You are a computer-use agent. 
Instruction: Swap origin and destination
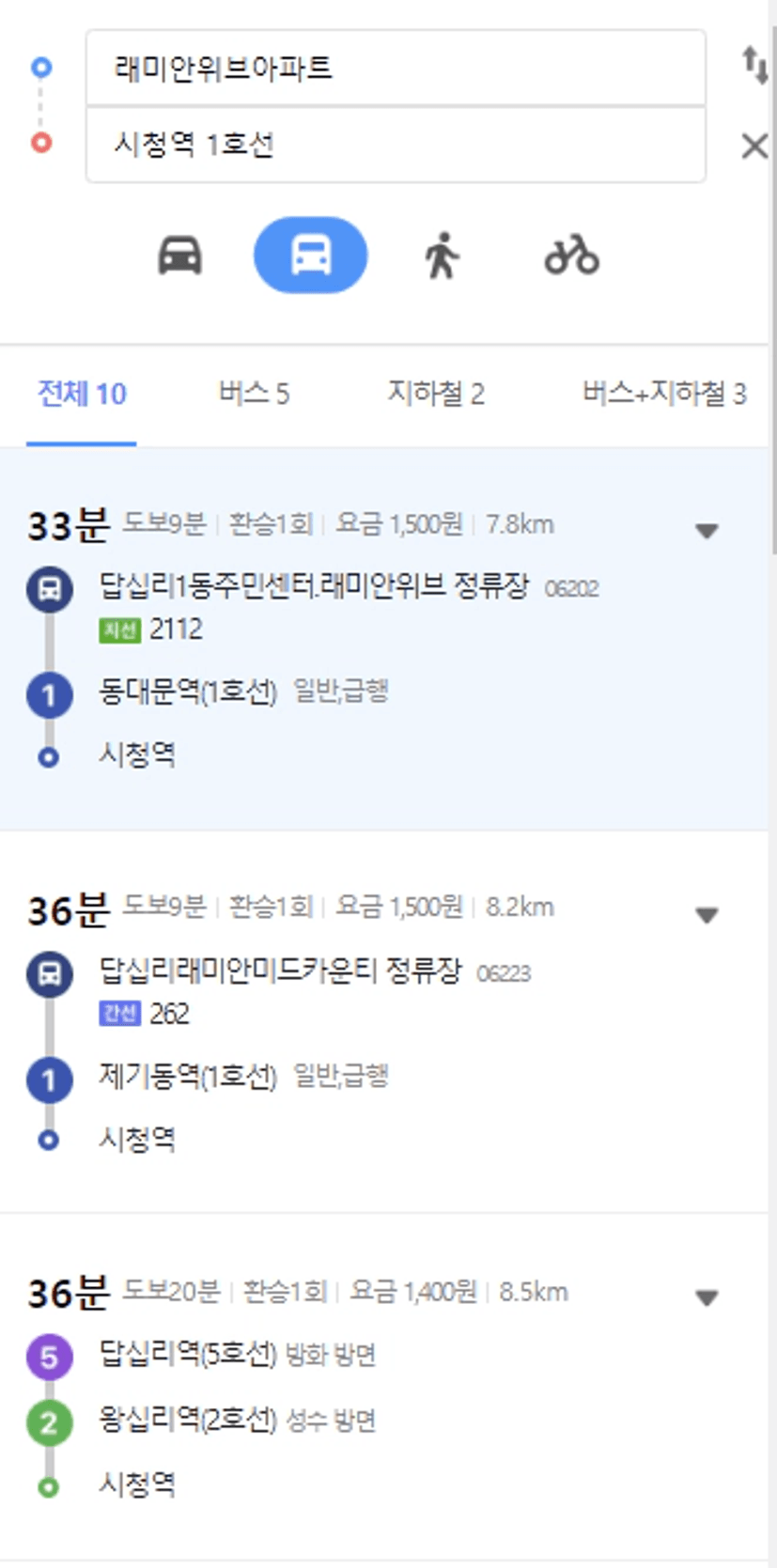(x=754, y=65)
